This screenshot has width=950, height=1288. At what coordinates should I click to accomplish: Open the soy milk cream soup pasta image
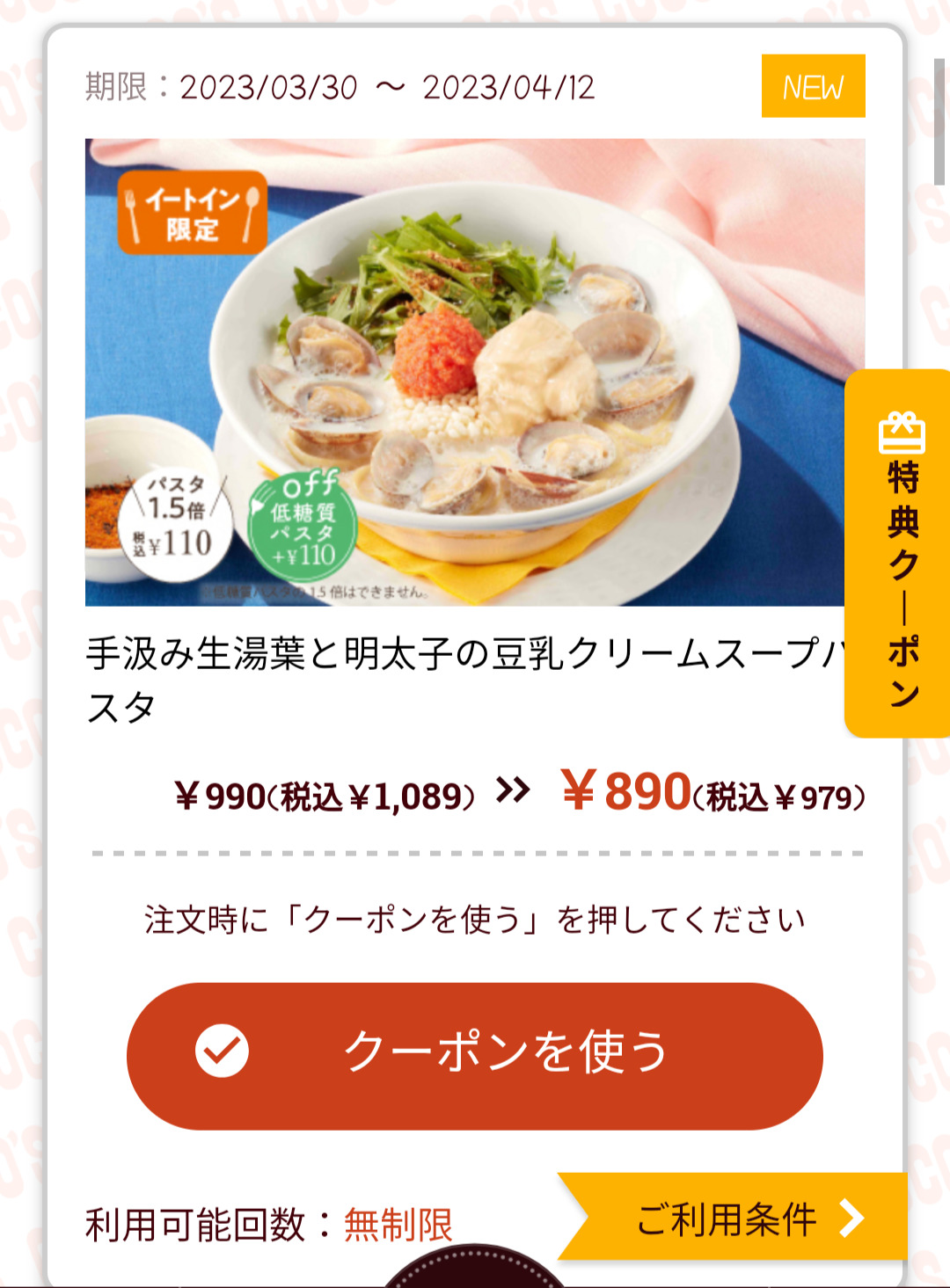coord(475,372)
